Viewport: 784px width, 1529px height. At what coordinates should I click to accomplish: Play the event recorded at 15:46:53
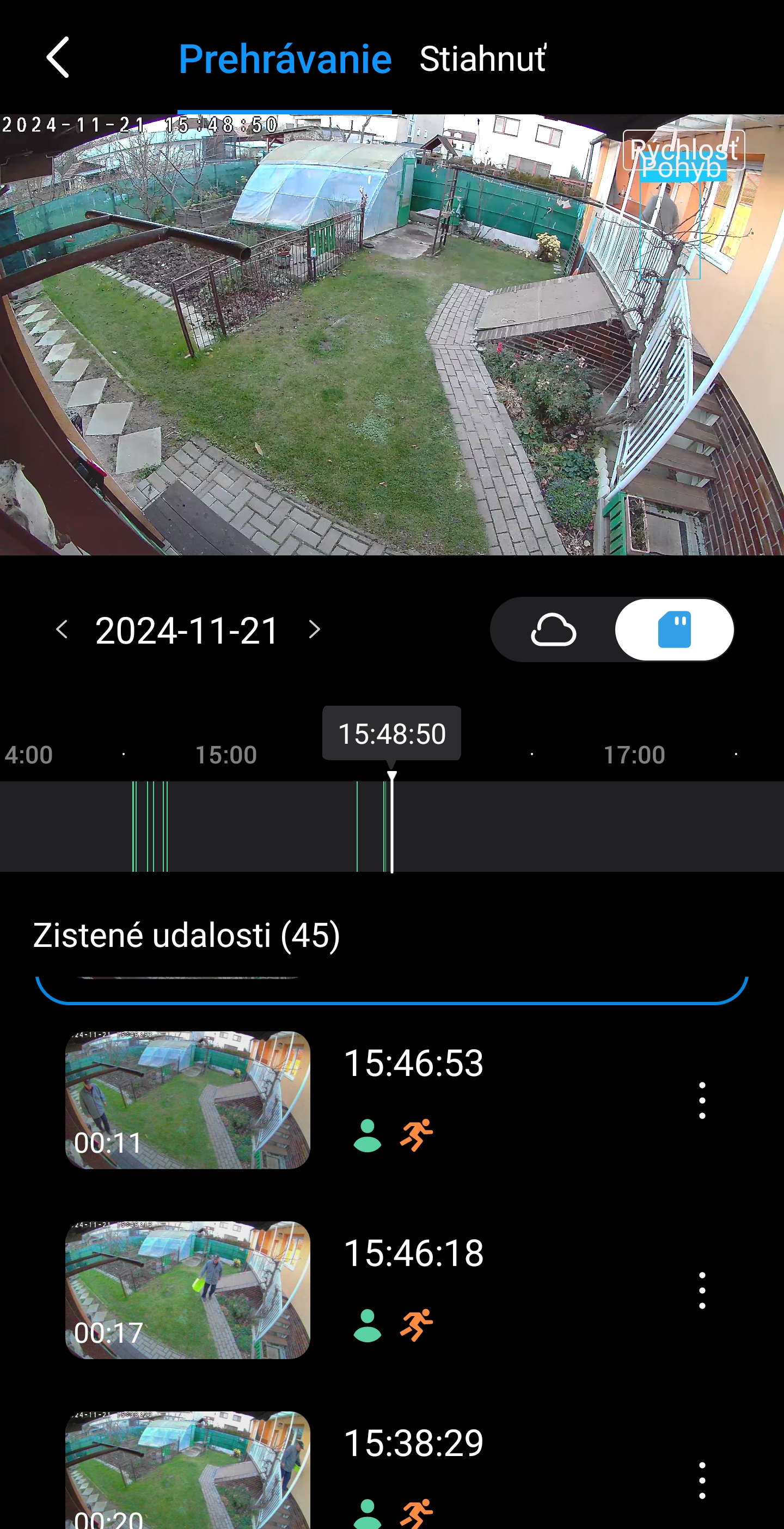click(x=187, y=1100)
